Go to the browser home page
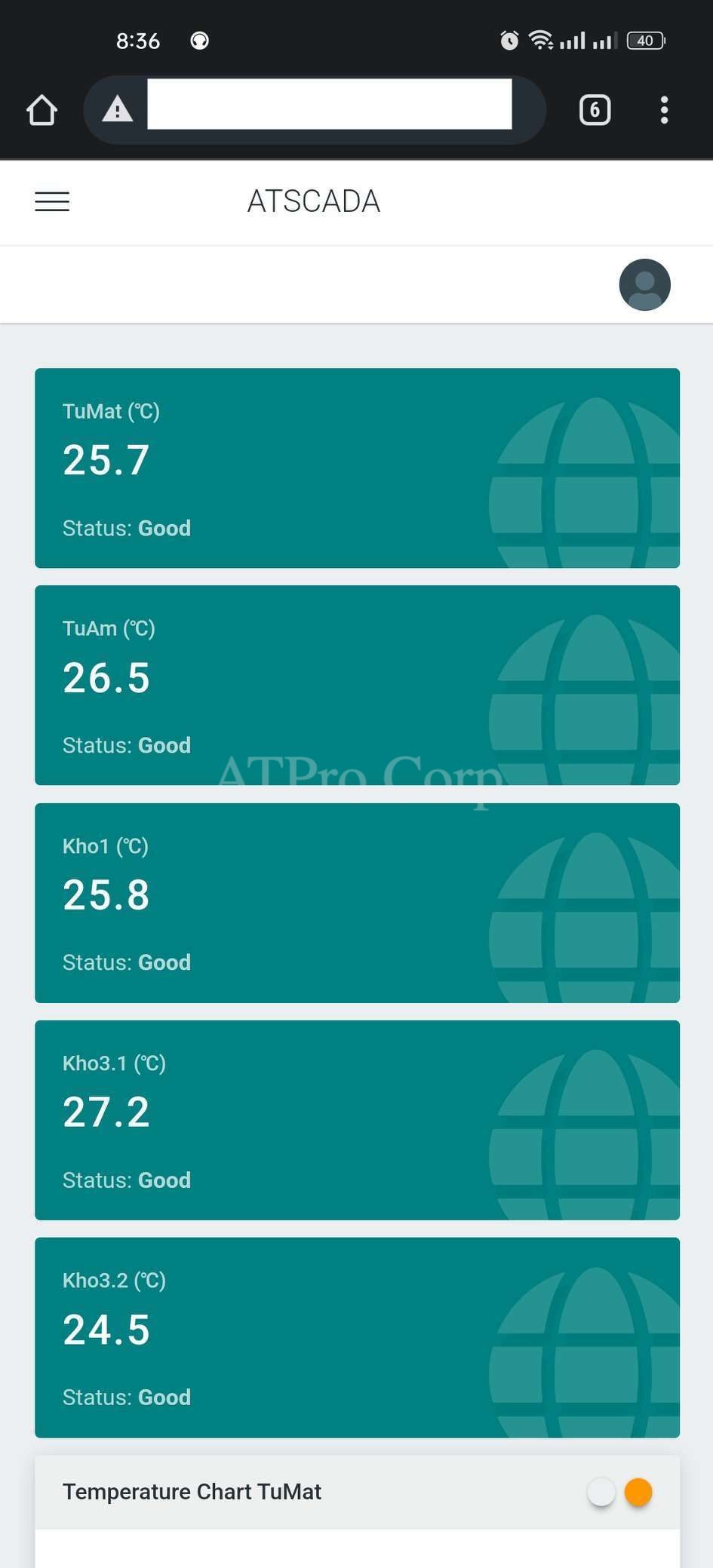The height and width of the screenshot is (1568, 713). tap(41, 110)
